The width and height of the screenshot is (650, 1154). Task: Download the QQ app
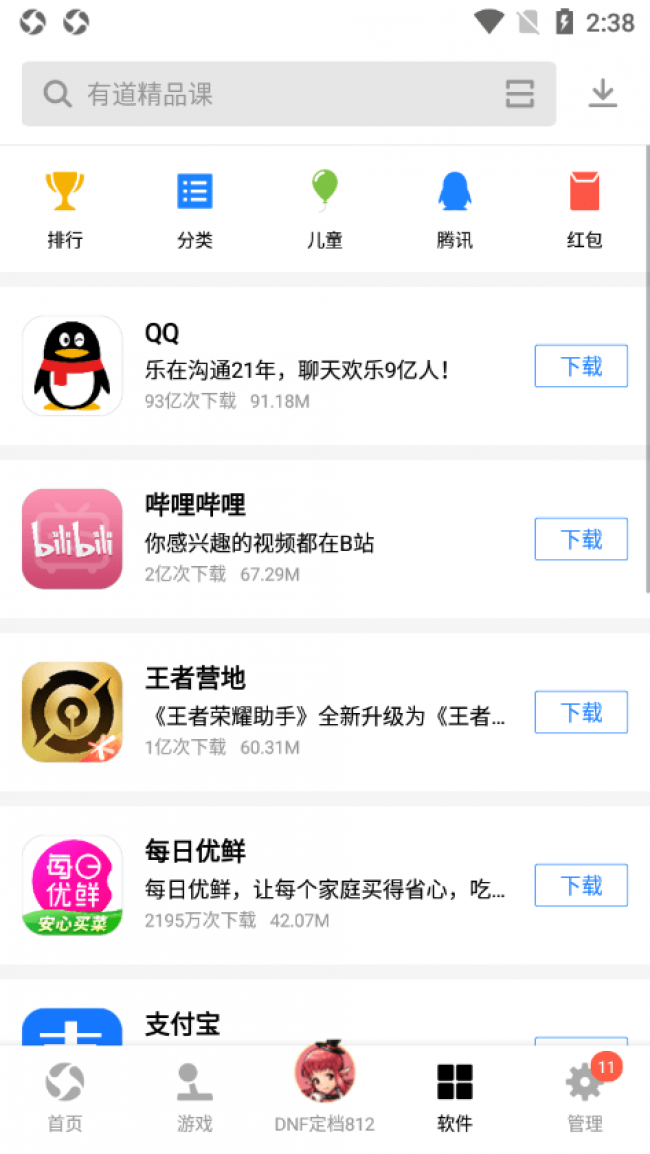pyautogui.click(x=581, y=366)
